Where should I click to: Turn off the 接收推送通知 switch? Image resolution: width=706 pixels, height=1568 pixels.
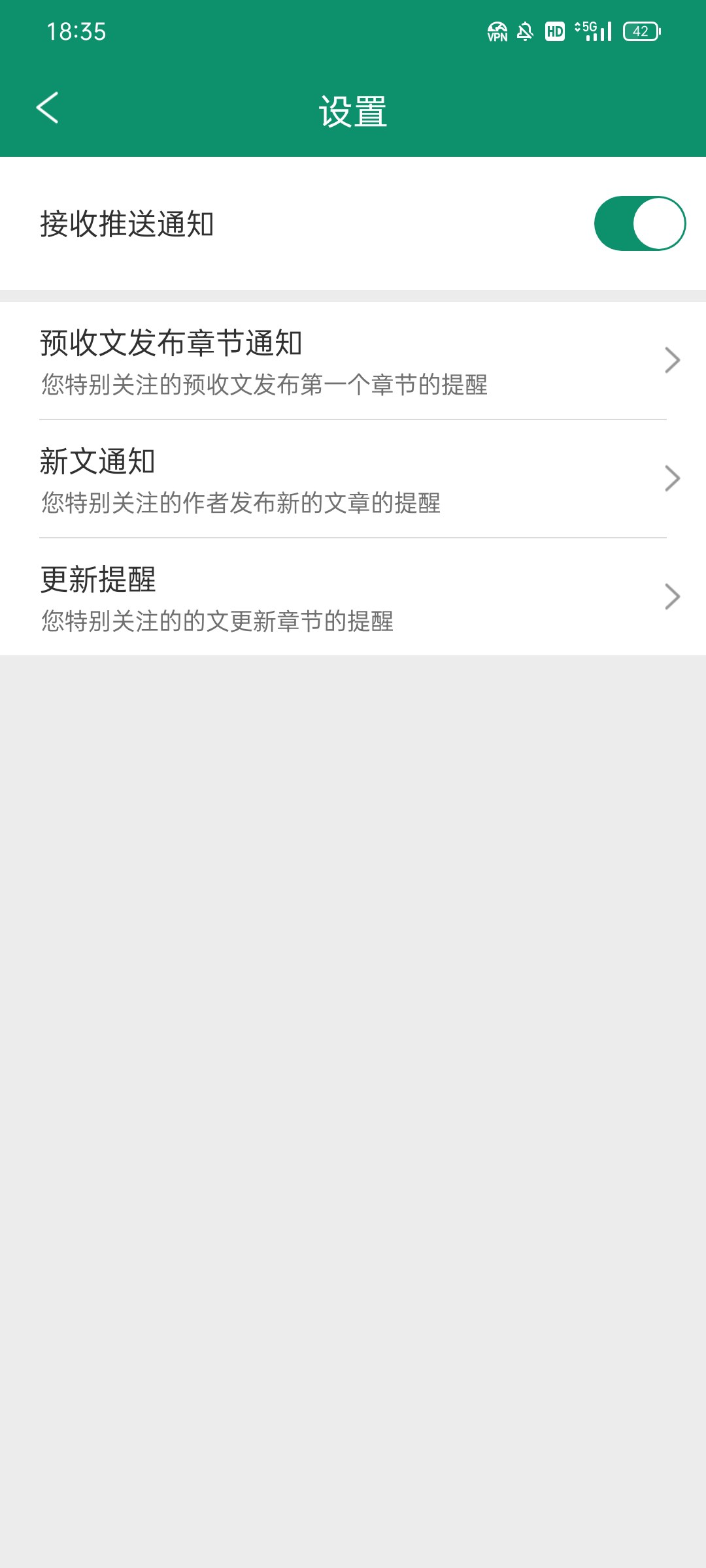639,223
